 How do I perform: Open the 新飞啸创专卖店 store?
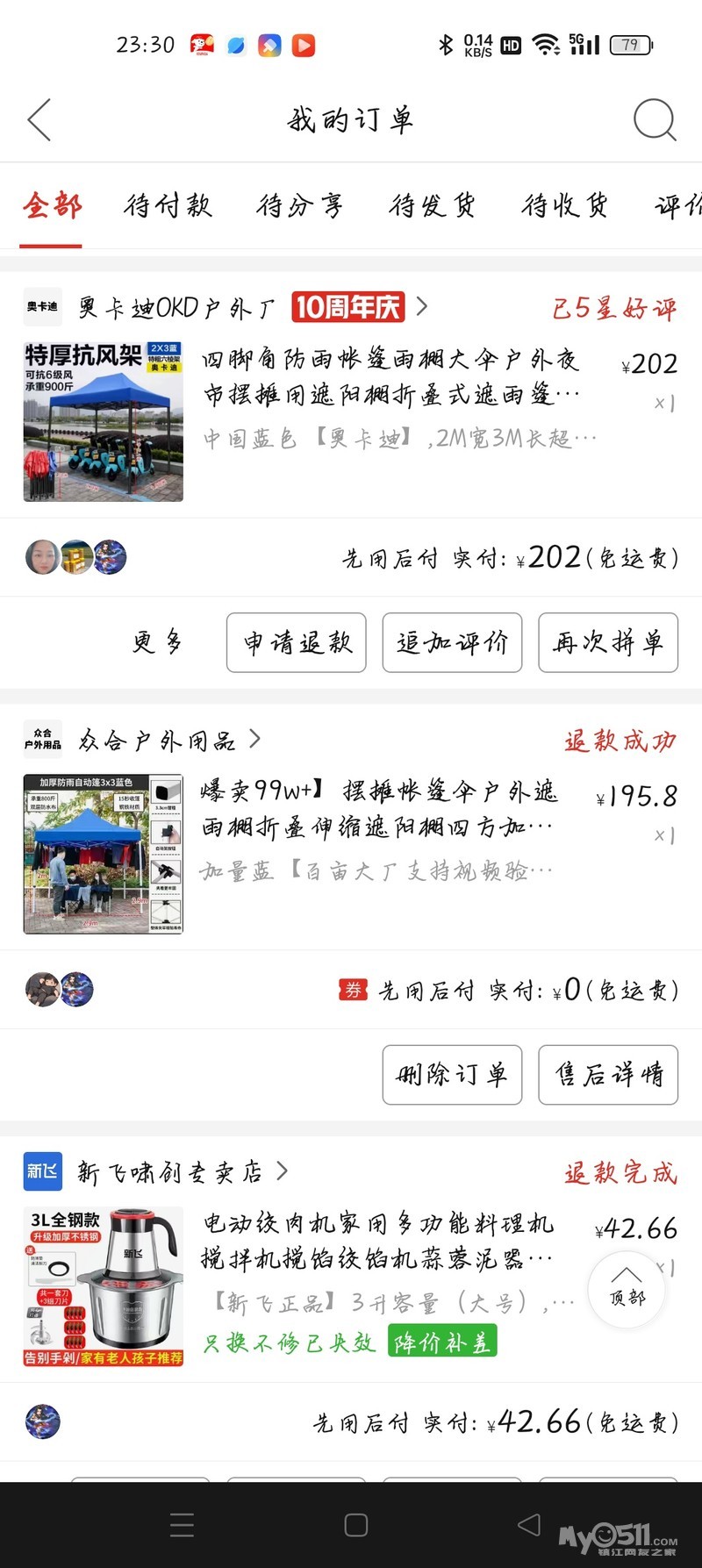(x=169, y=1172)
